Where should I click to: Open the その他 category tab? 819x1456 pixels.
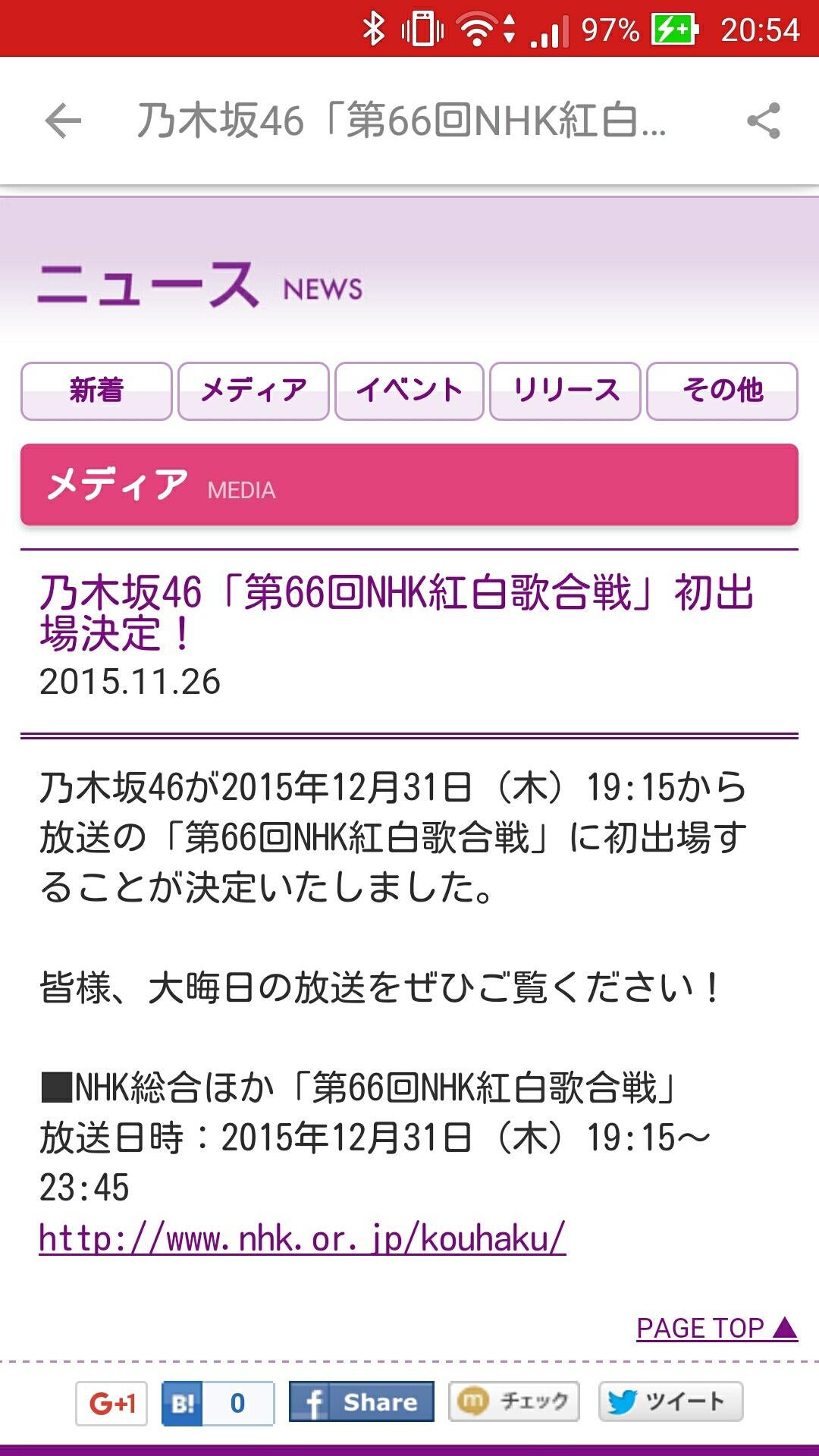pos(722,391)
